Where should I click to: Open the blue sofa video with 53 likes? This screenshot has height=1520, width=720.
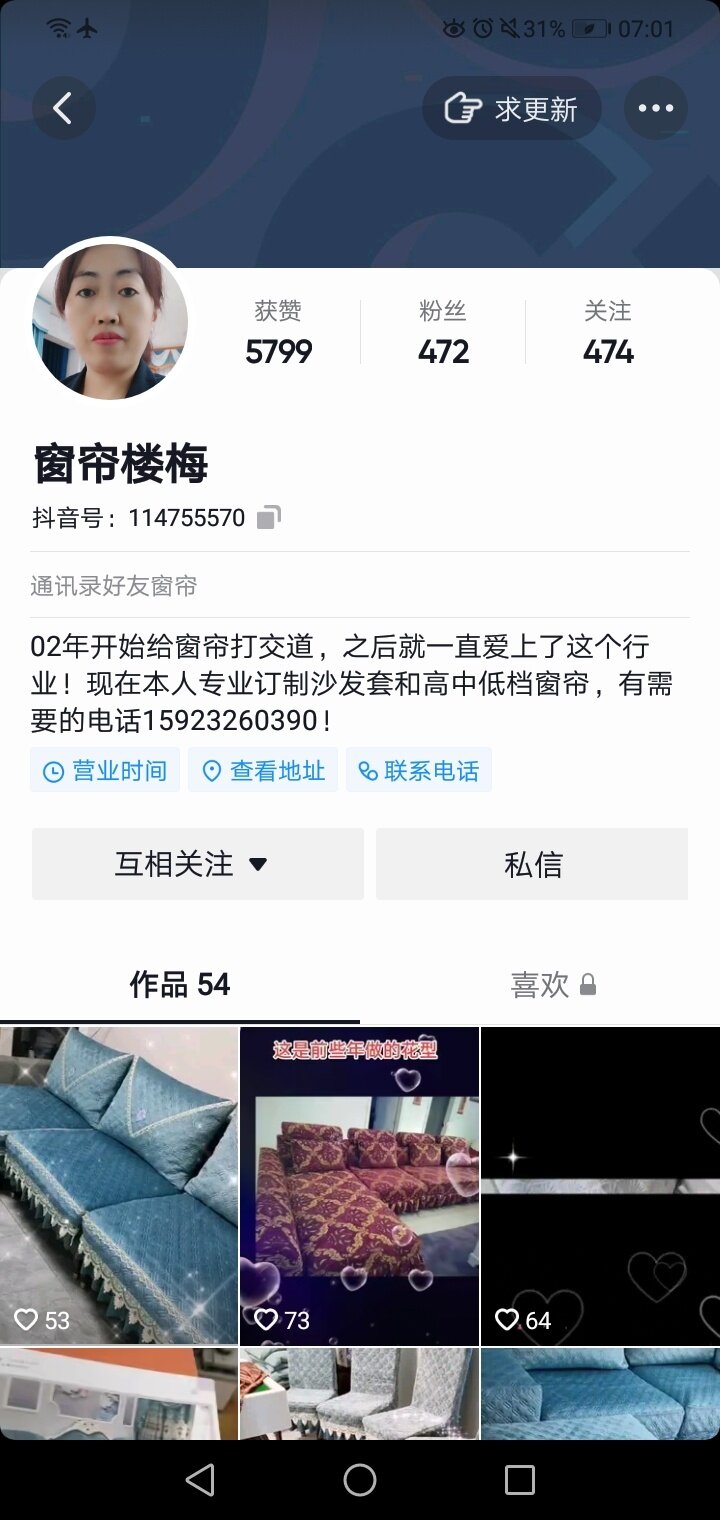pos(119,1185)
